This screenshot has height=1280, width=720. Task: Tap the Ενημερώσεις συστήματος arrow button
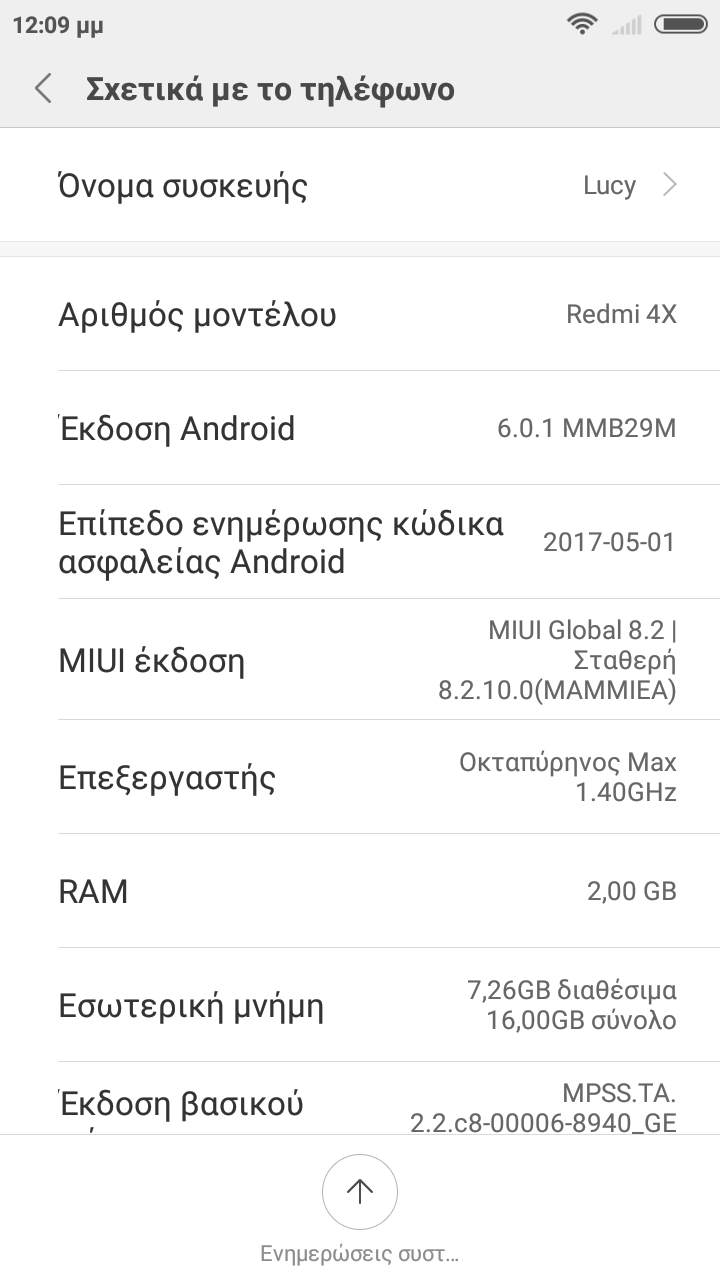tap(360, 1191)
